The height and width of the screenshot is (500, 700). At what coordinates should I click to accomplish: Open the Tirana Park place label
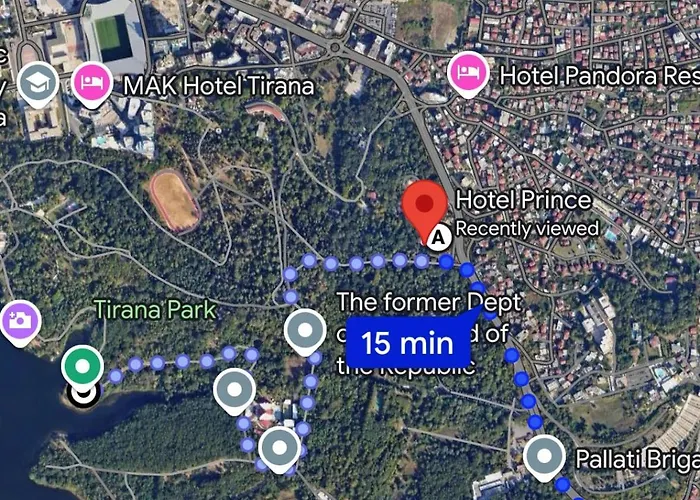point(155,310)
